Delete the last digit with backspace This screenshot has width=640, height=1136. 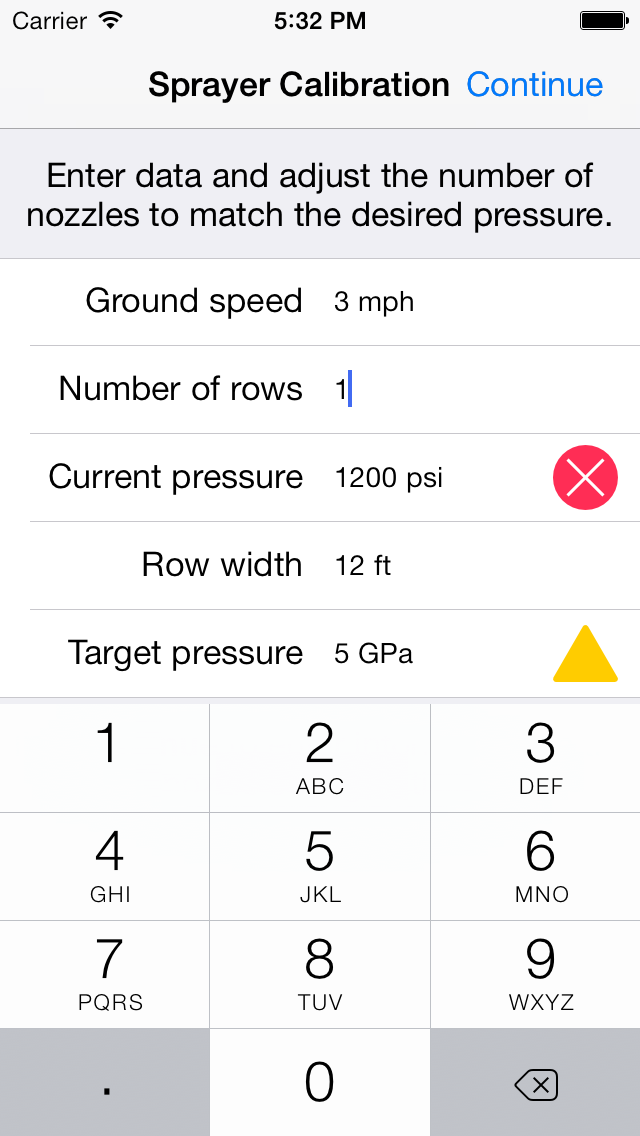(x=536, y=1082)
